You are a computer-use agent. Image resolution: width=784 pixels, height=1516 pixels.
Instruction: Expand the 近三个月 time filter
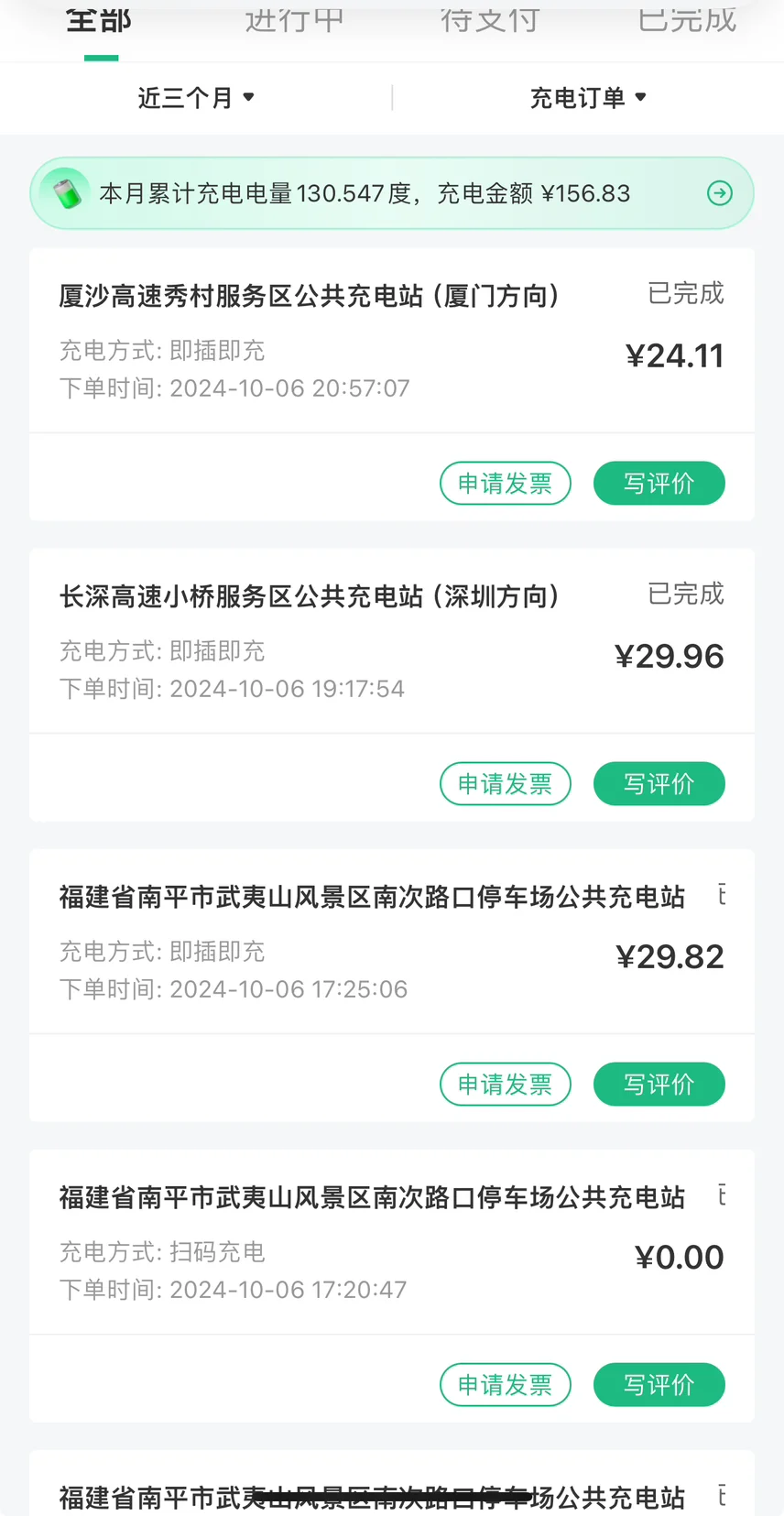196,98
